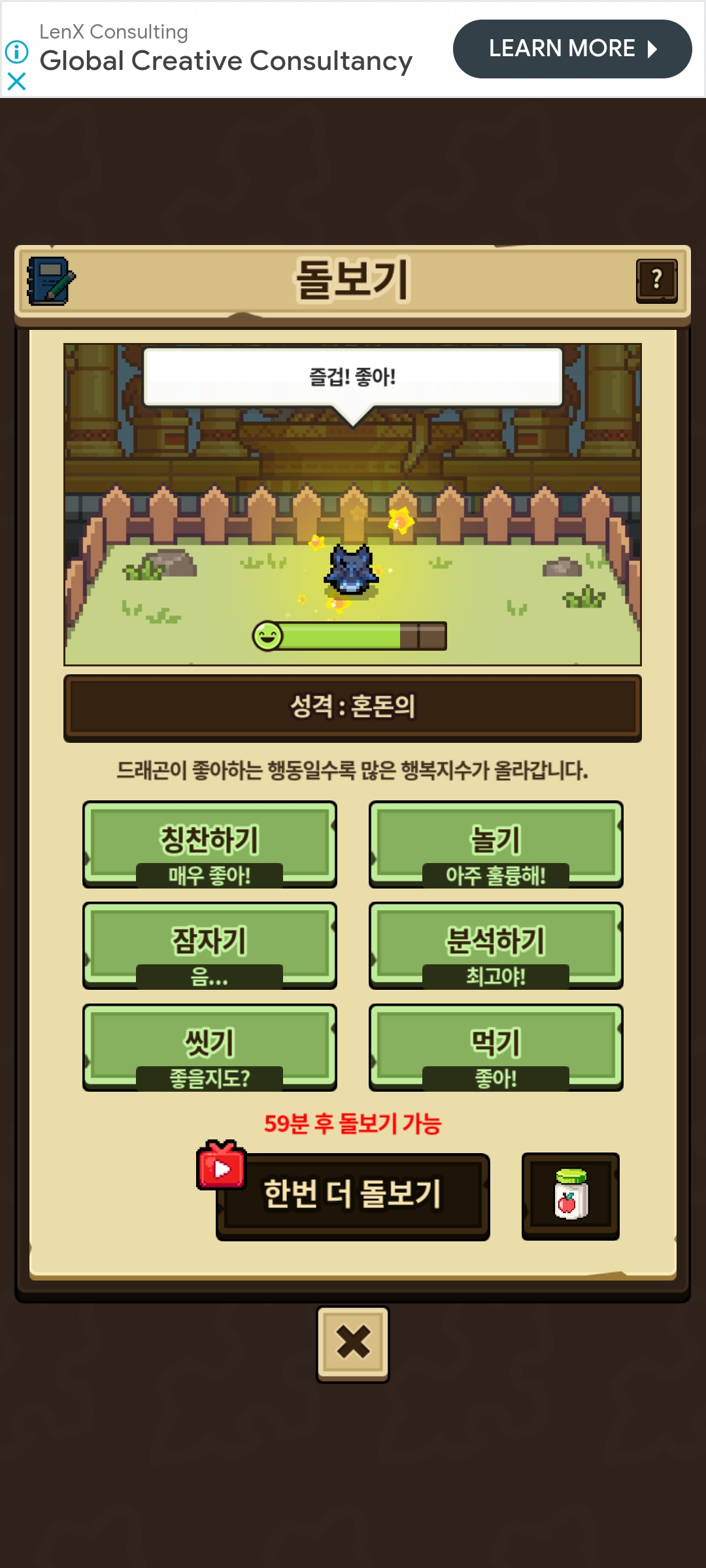
Task: Open the ad info icon
Action: [x=16, y=52]
